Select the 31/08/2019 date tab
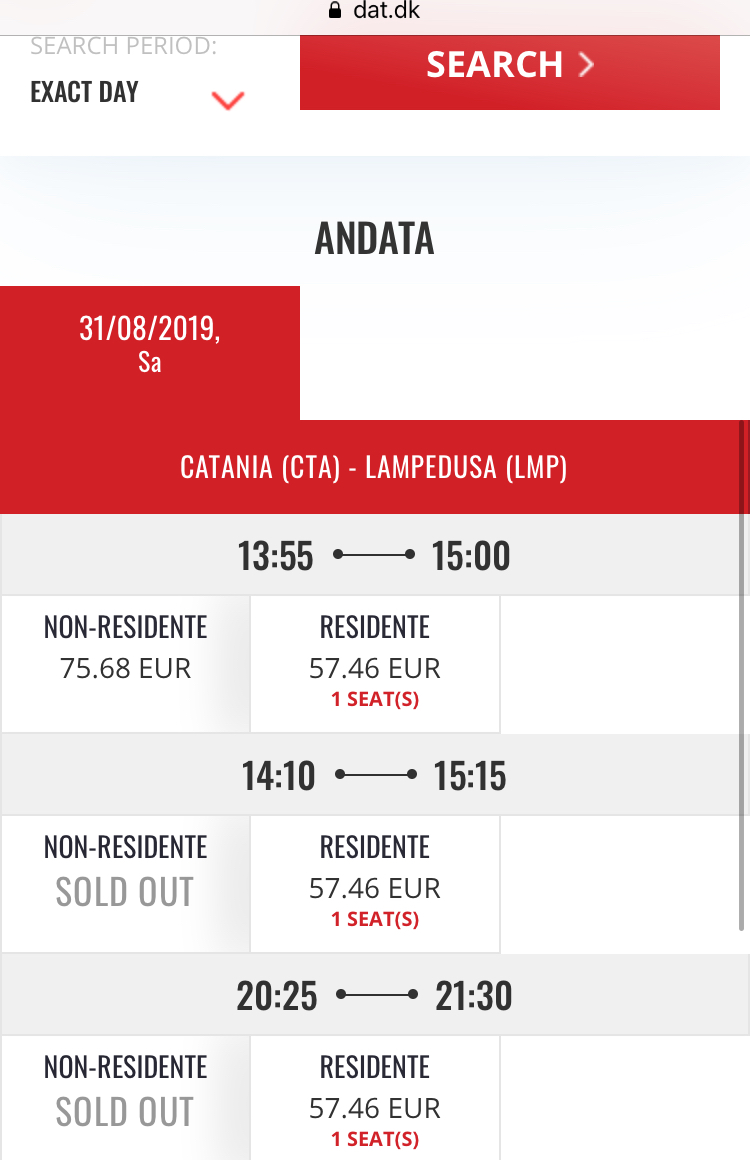This screenshot has width=750, height=1160. [x=150, y=346]
